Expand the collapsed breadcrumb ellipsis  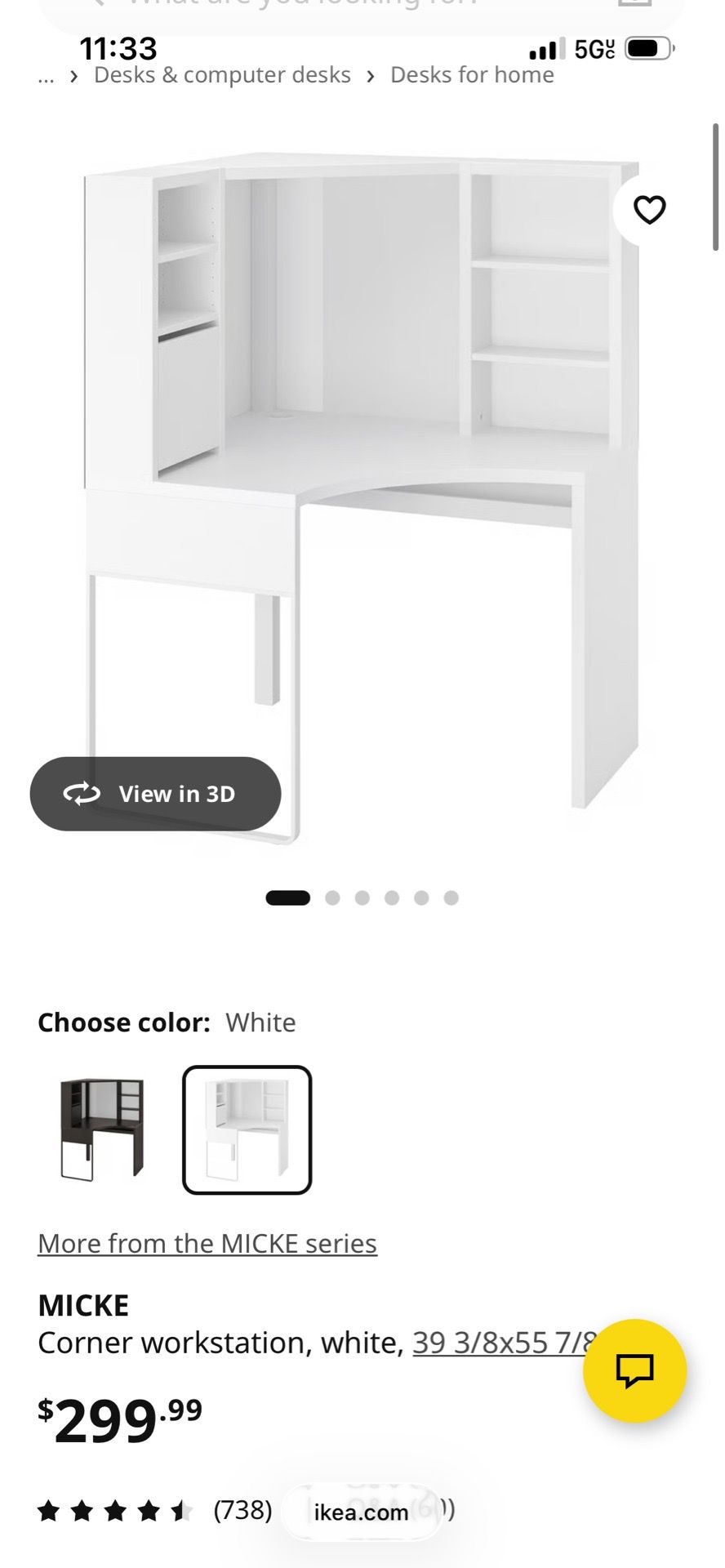[46, 75]
